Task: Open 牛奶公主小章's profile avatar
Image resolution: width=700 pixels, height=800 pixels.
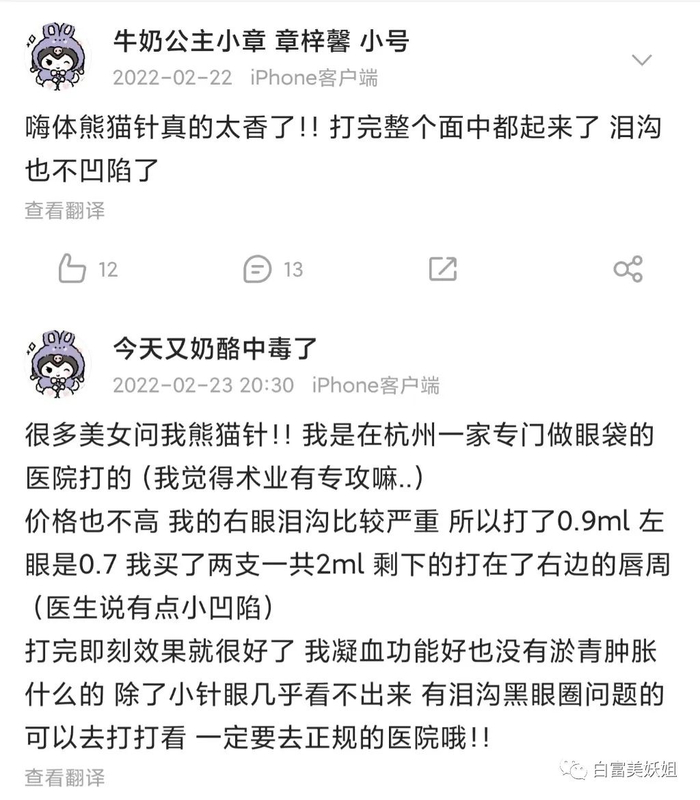Action: [x=58, y=60]
